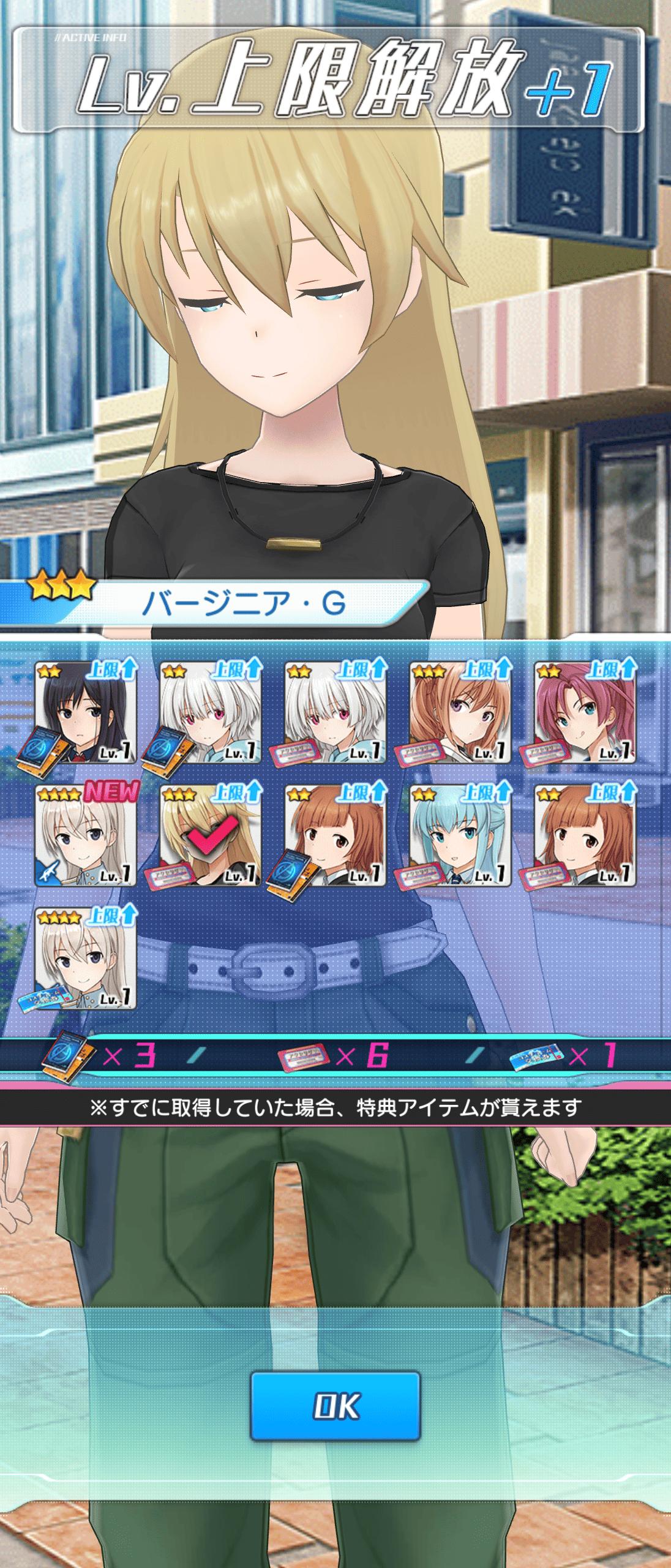Open the magenta-haired character card

click(x=585, y=711)
